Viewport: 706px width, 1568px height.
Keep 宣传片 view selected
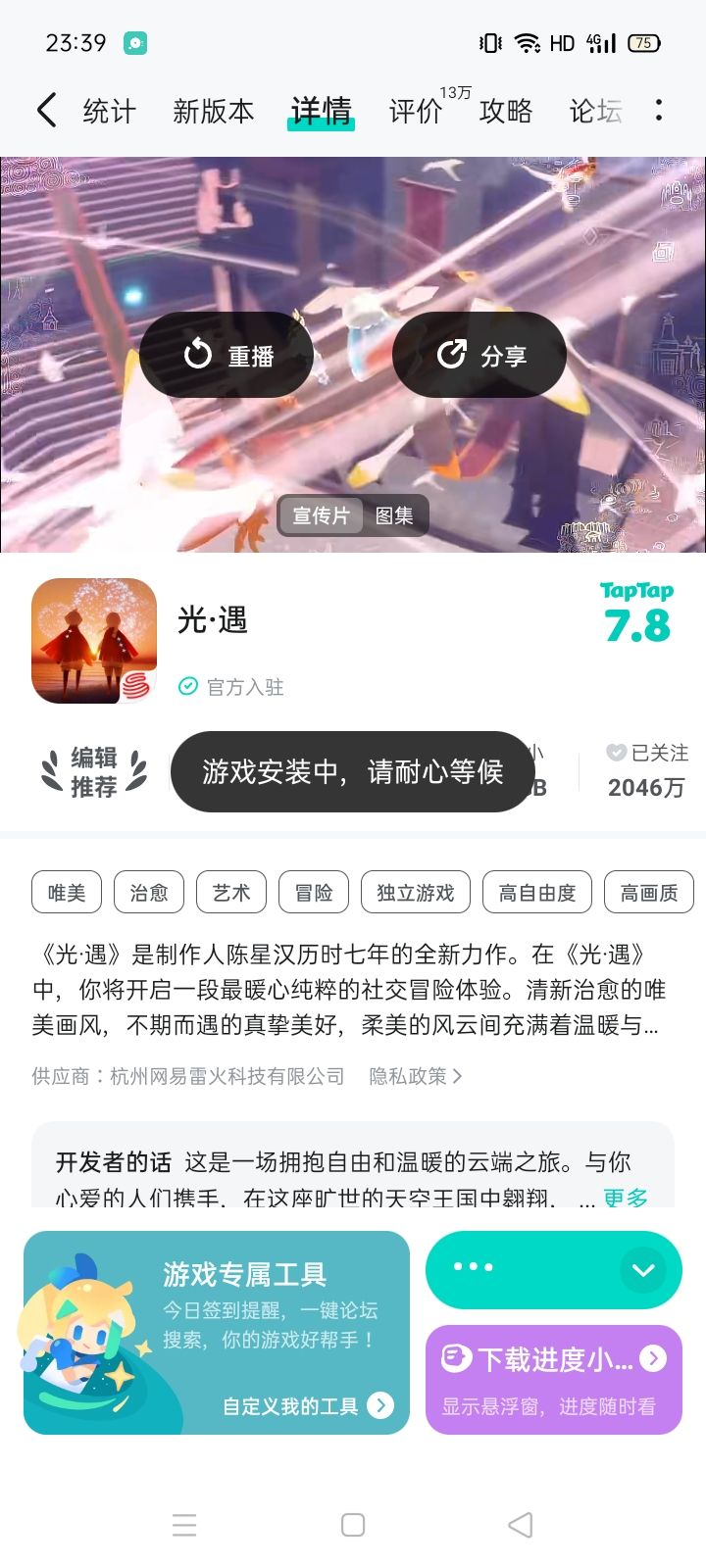click(x=322, y=514)
